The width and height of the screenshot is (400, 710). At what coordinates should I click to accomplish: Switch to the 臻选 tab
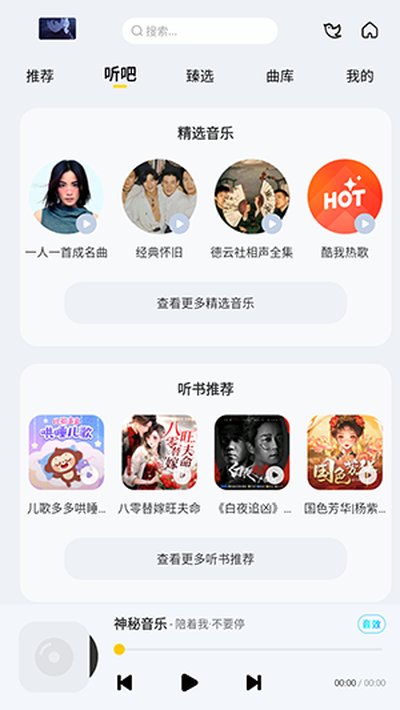[x=200, y=76]
